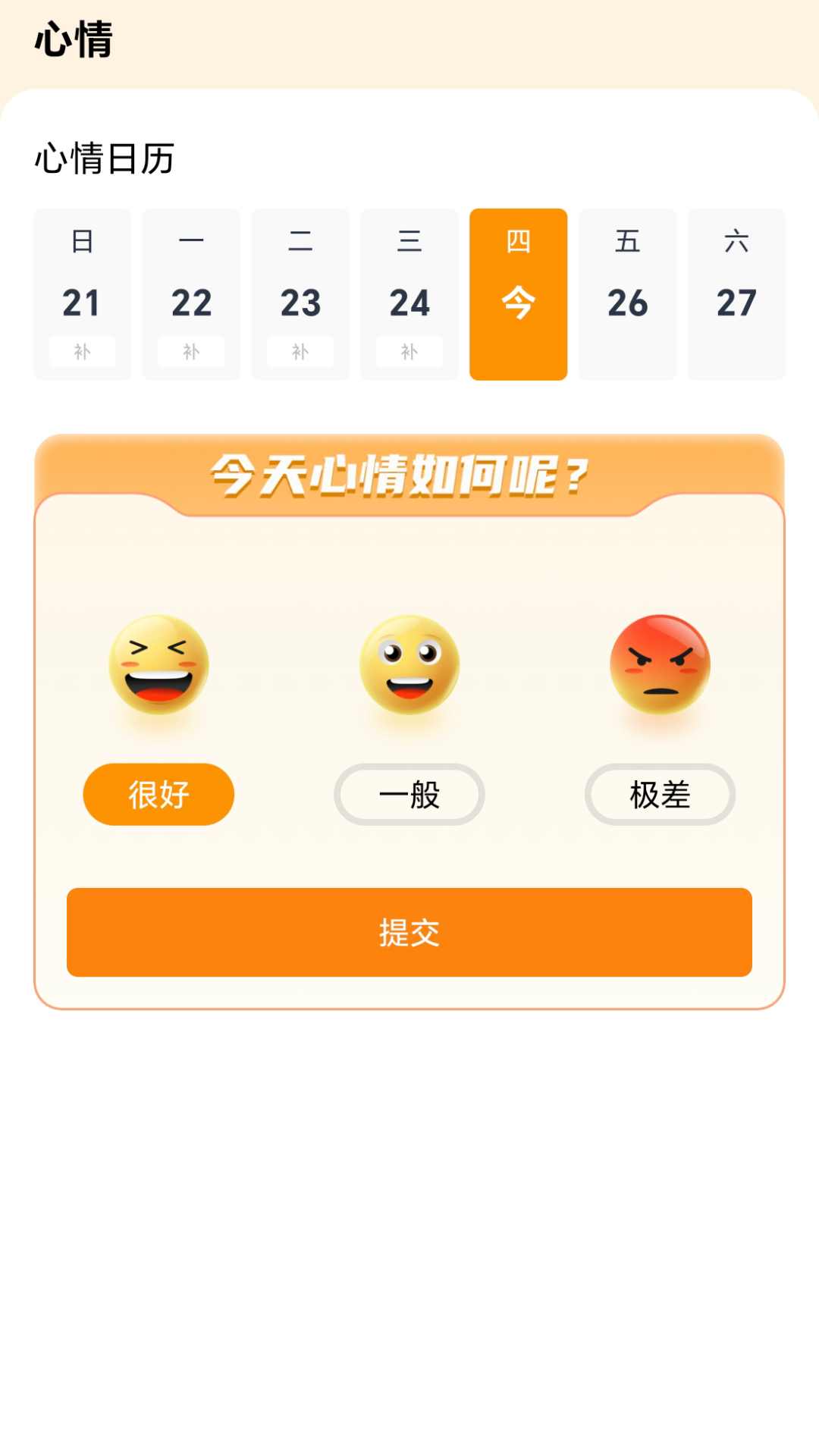Select today (今) in the mood calendar
This screenshot has width=819, height=1456.
pos(518,294)
